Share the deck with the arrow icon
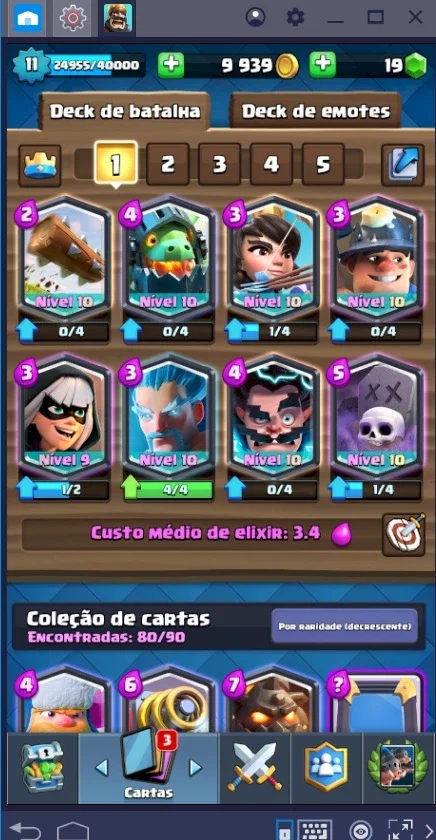436x840 pixels. 403,164
